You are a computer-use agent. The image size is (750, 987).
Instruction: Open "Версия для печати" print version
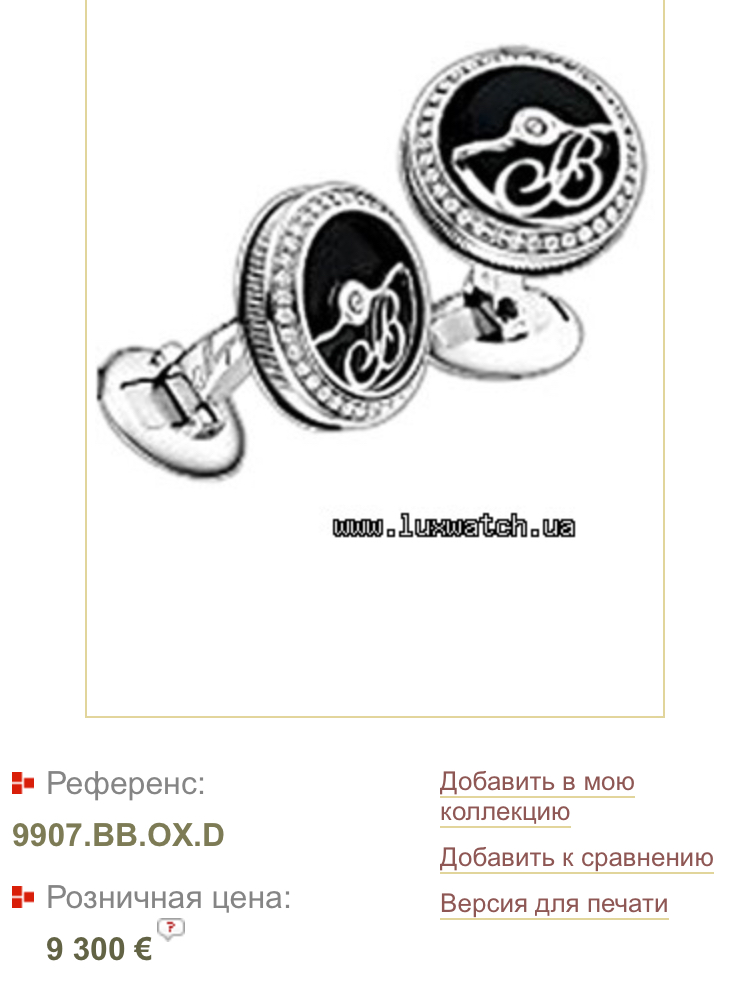click(553, 905)
